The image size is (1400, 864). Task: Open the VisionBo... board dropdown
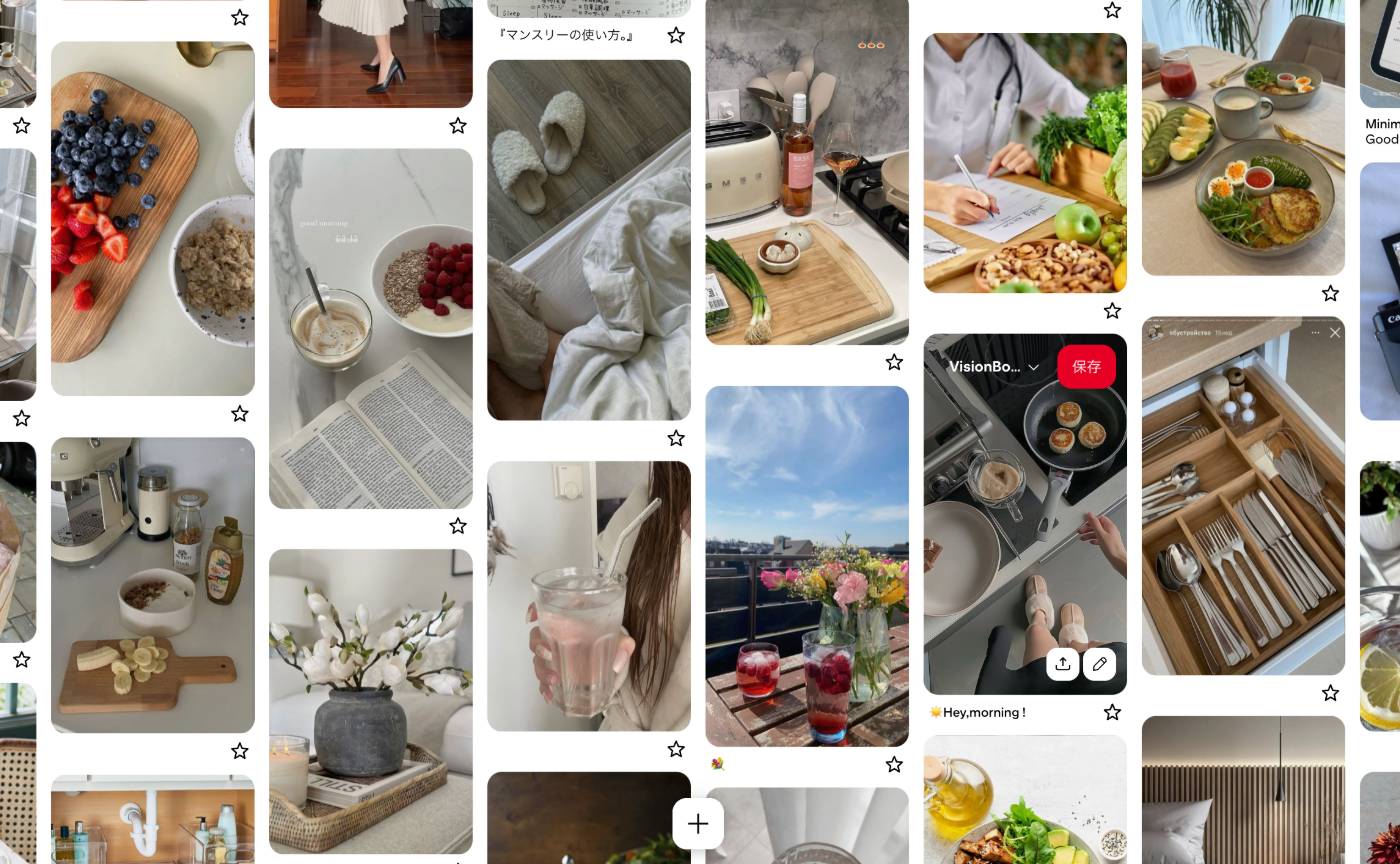994,367
